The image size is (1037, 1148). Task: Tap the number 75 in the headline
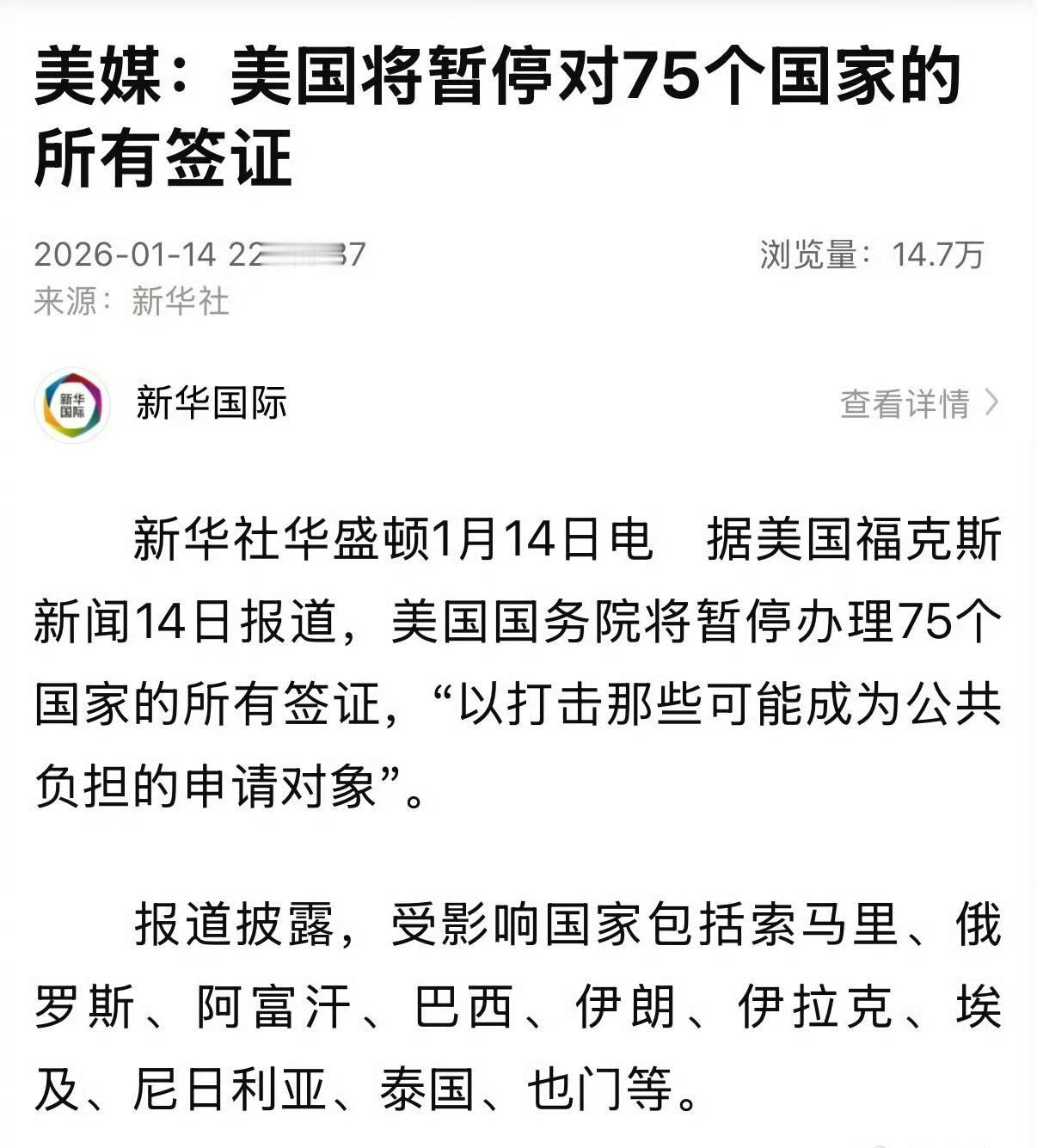(x=665, y=83)
